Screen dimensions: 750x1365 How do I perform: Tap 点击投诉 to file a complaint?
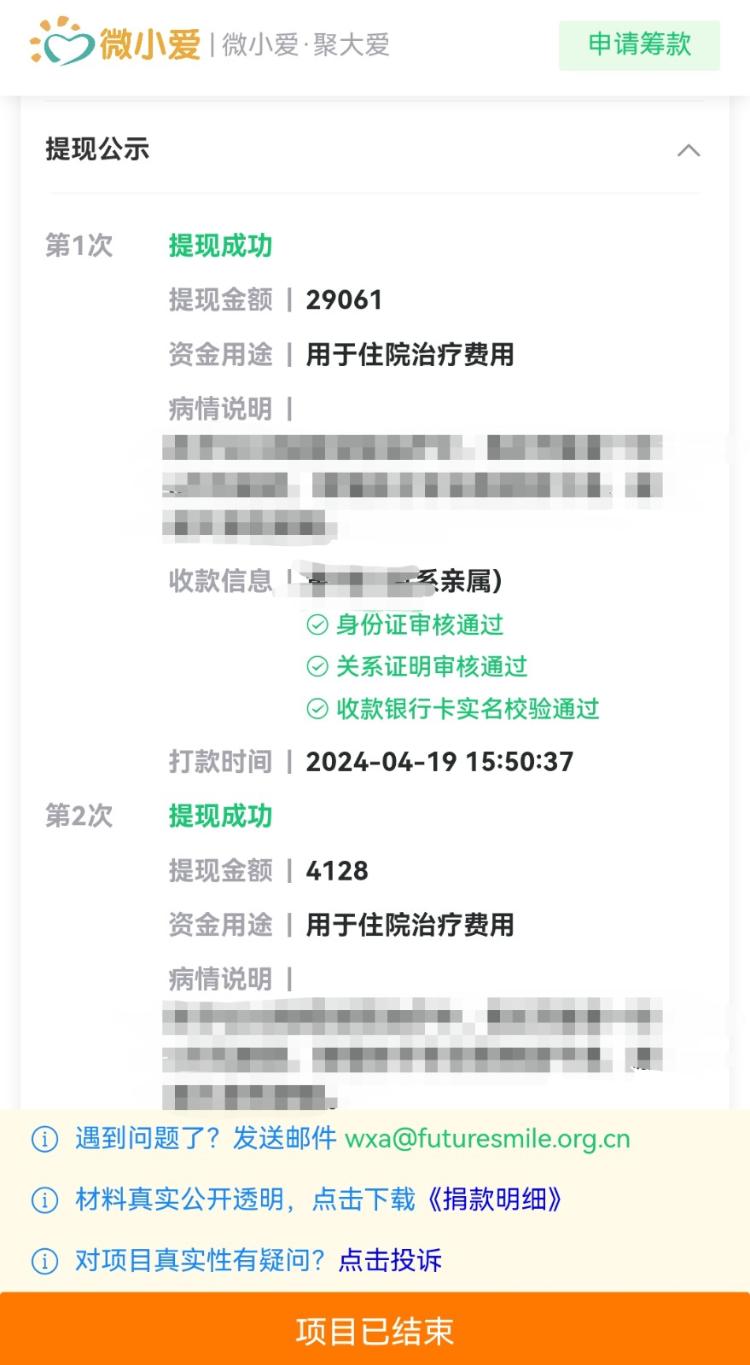390,1260
